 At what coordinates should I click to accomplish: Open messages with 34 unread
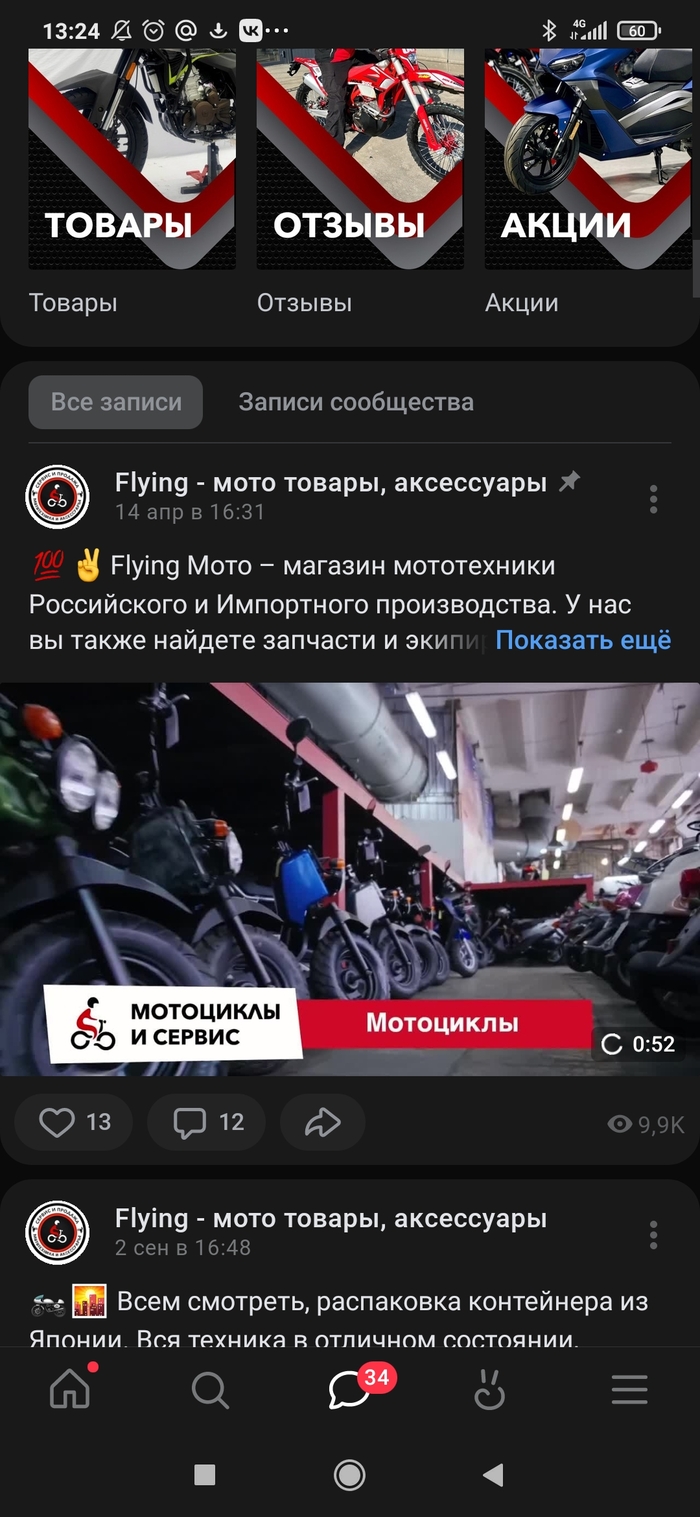[350, 1389]
